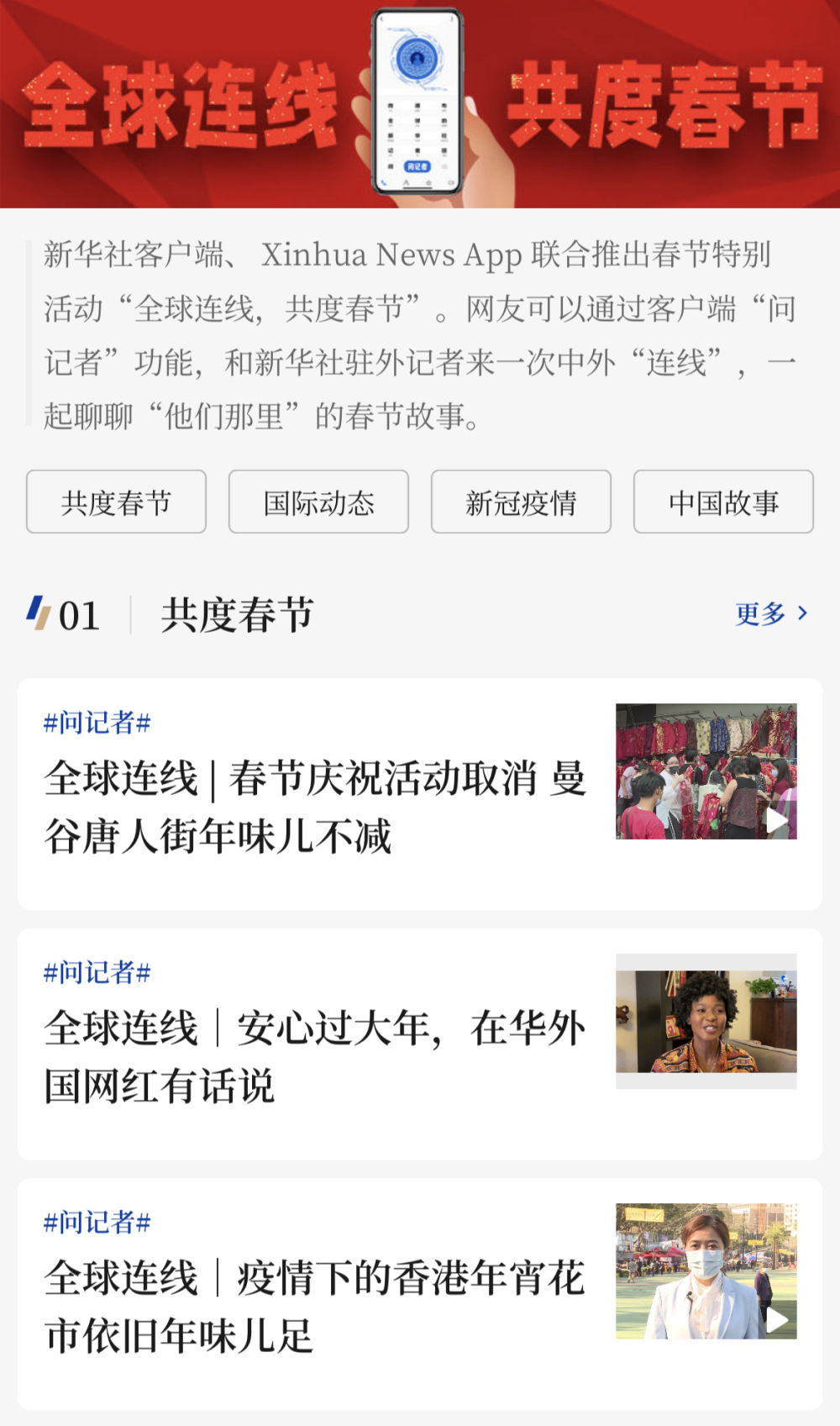Tap the 全球连线 共度春节 top banner

[420, 104]
